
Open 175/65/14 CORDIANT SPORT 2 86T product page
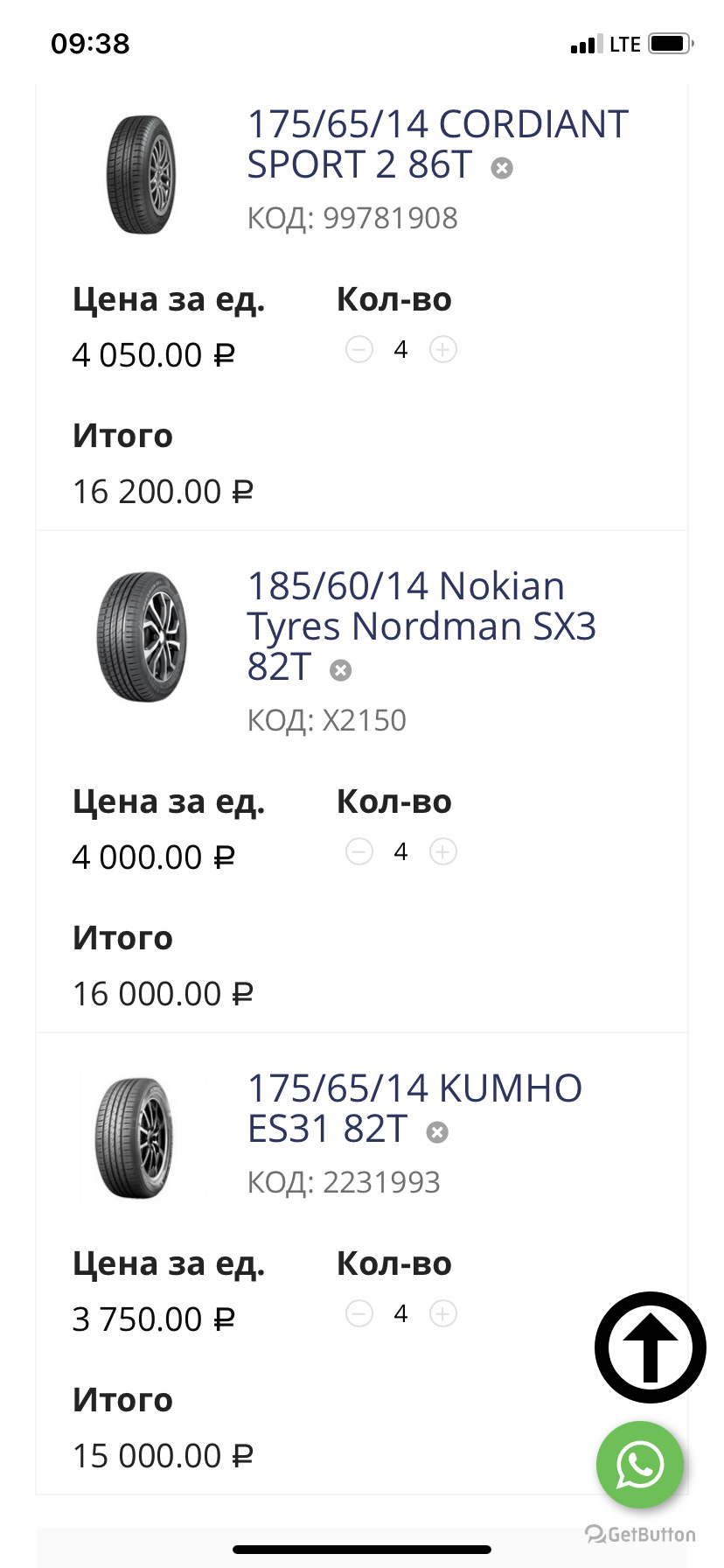(x=437, y=144)
